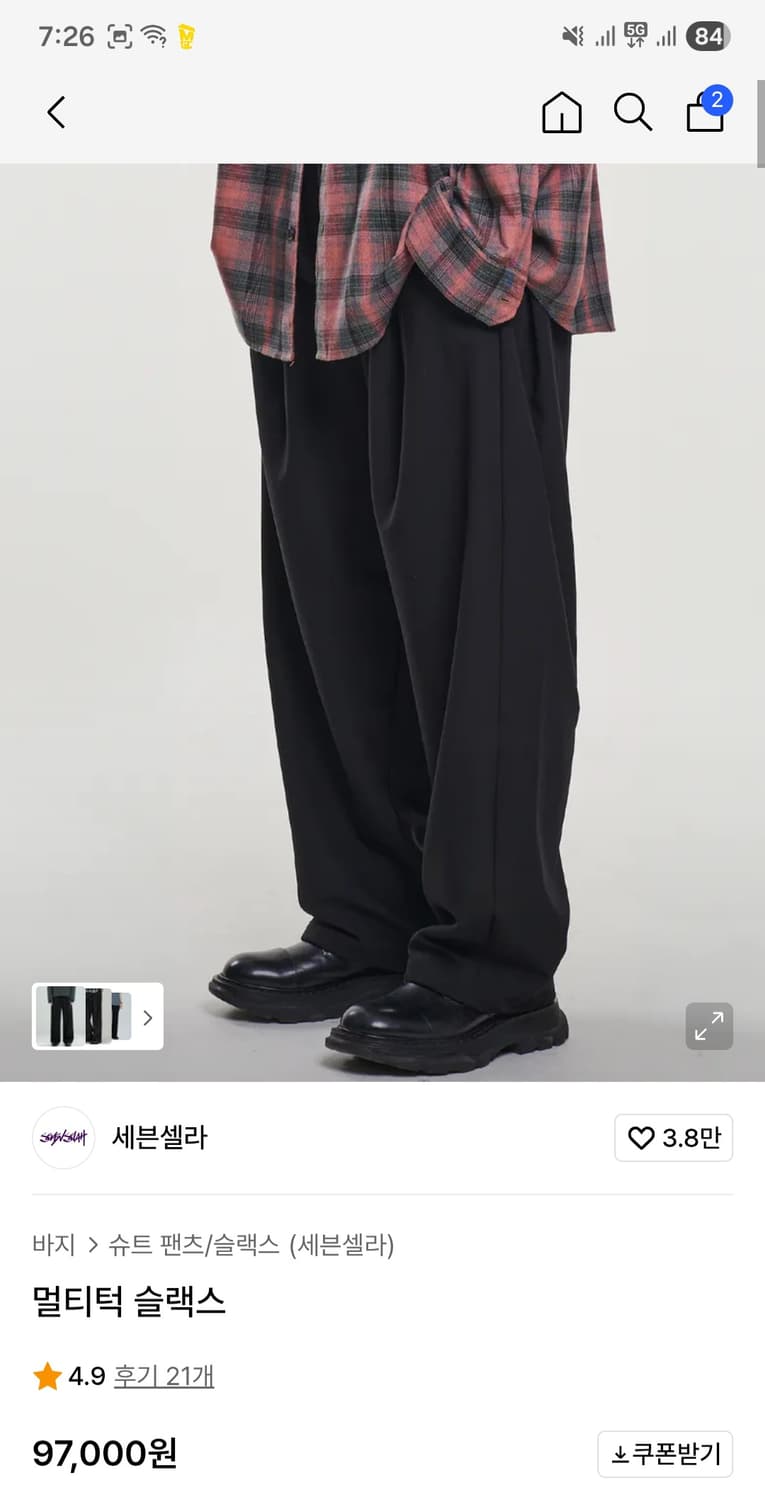Screen dimensions: 765x1500
Task: Toggle the heart to like the product
Action: pos(642,1138)
